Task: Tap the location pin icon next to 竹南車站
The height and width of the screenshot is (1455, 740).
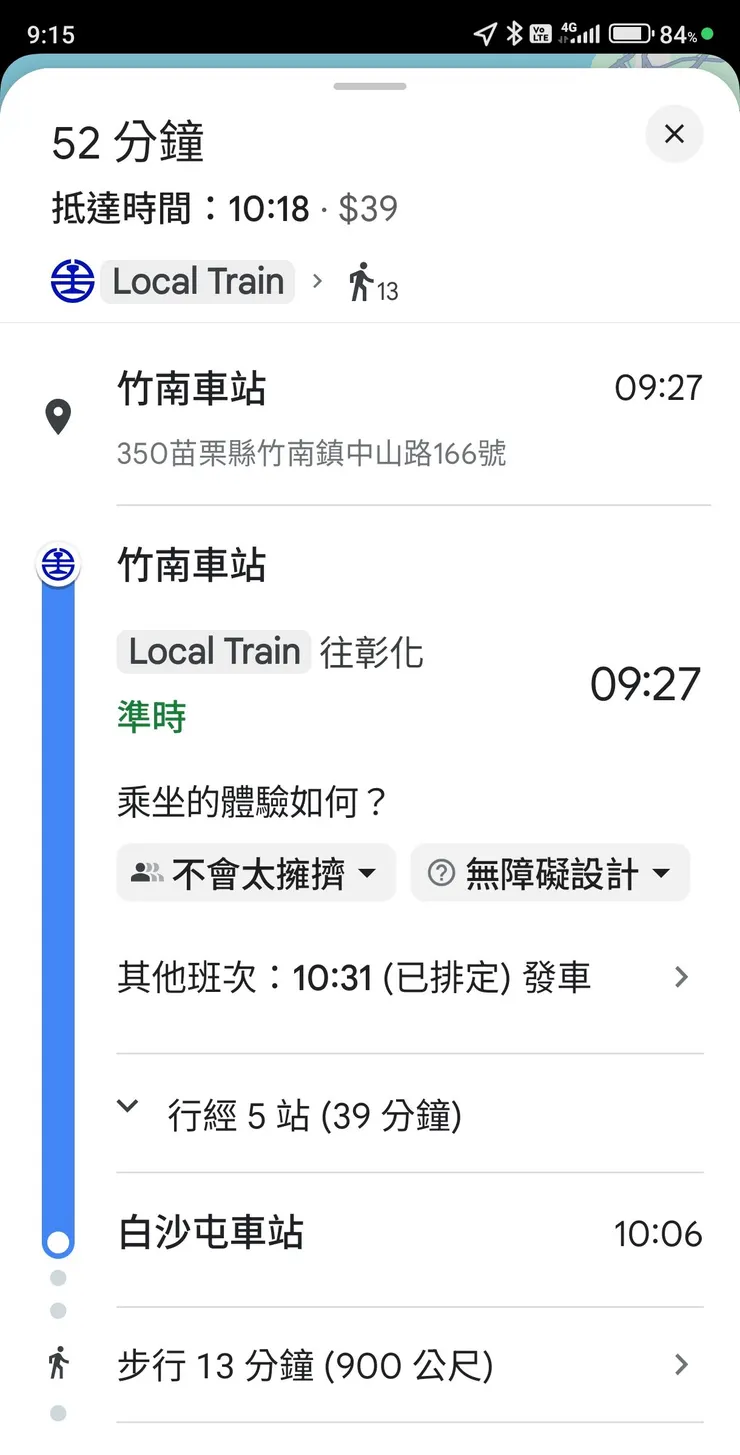Action: (58, 415)
